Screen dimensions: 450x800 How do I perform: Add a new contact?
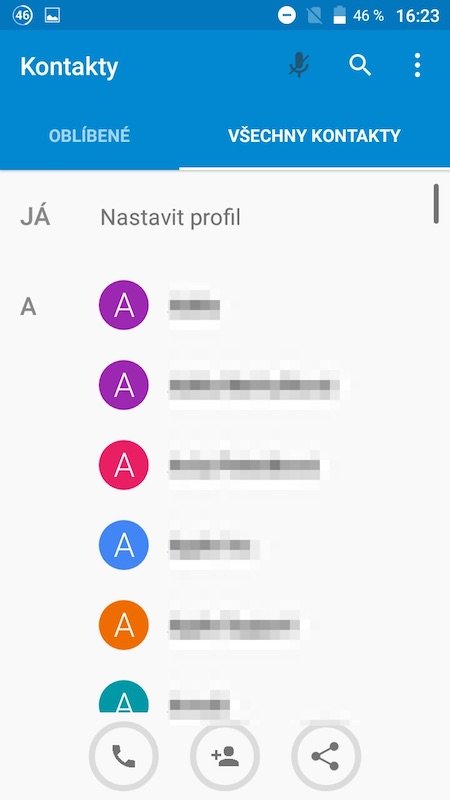[x=225, y=756]
